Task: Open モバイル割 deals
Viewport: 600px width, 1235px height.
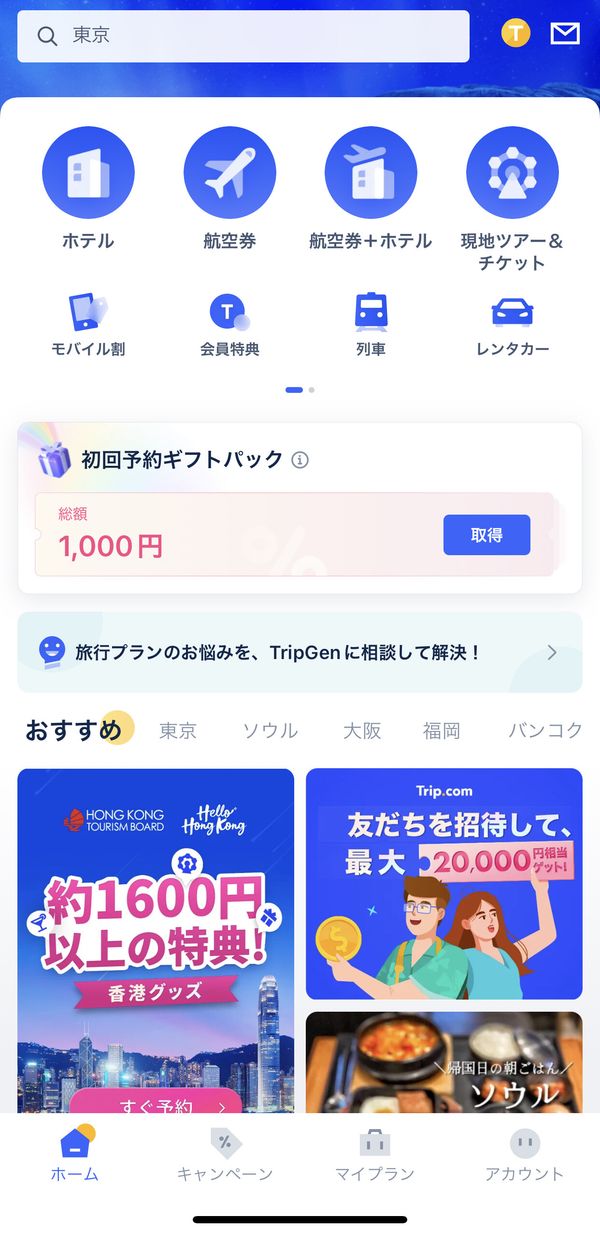Action: coord(88,325)
